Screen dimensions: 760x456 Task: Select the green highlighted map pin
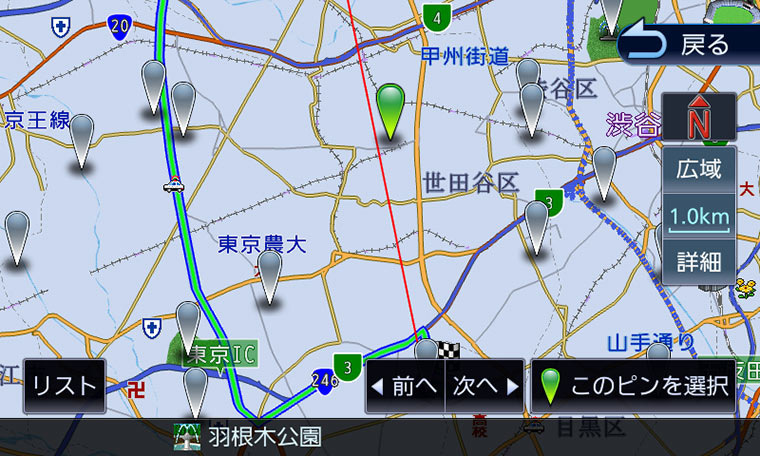pos(391,107)
